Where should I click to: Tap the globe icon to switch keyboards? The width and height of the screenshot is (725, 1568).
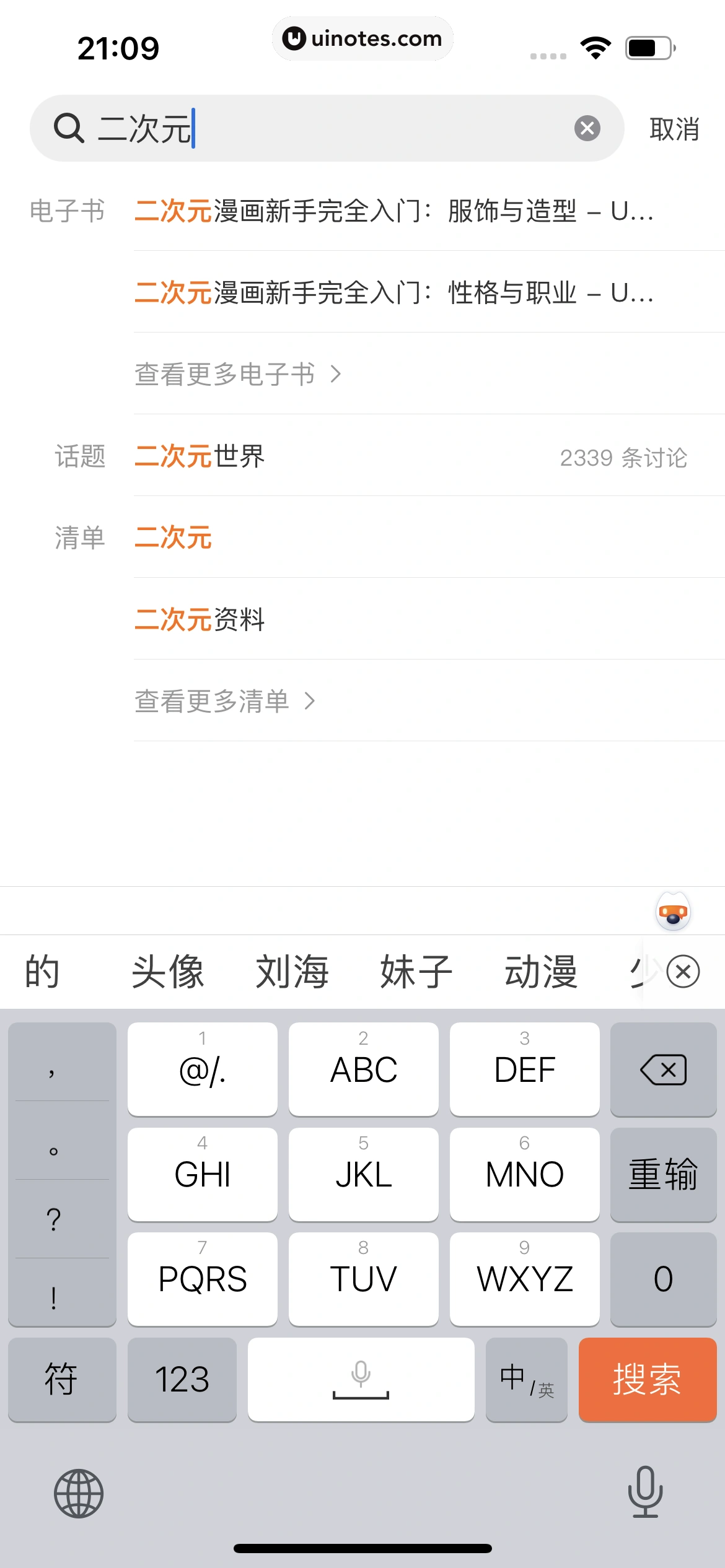click(x=79, y=1492)
